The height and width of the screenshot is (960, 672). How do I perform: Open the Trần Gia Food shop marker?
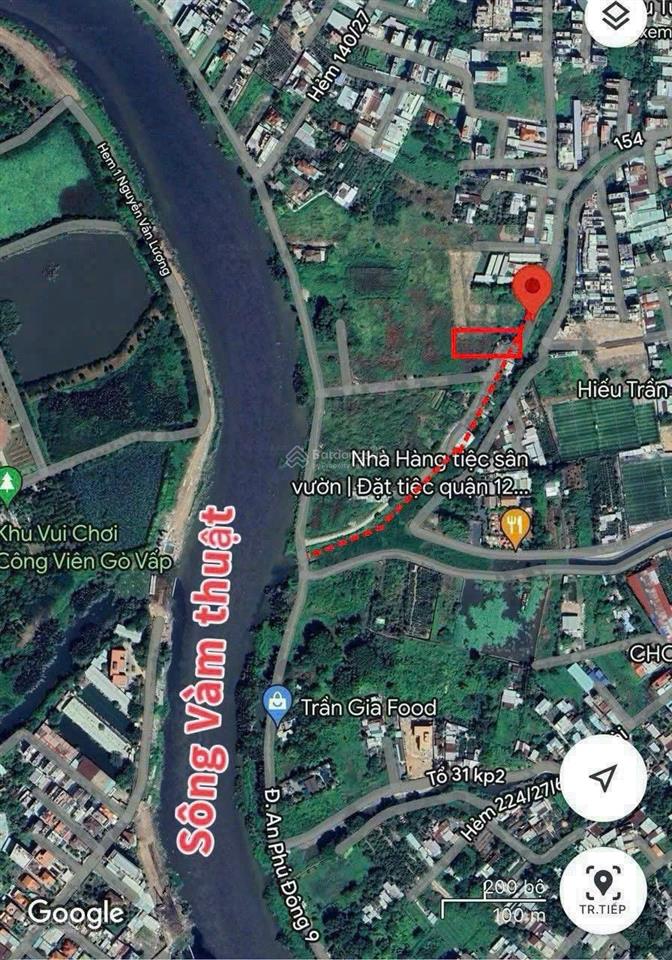point(275,704)
